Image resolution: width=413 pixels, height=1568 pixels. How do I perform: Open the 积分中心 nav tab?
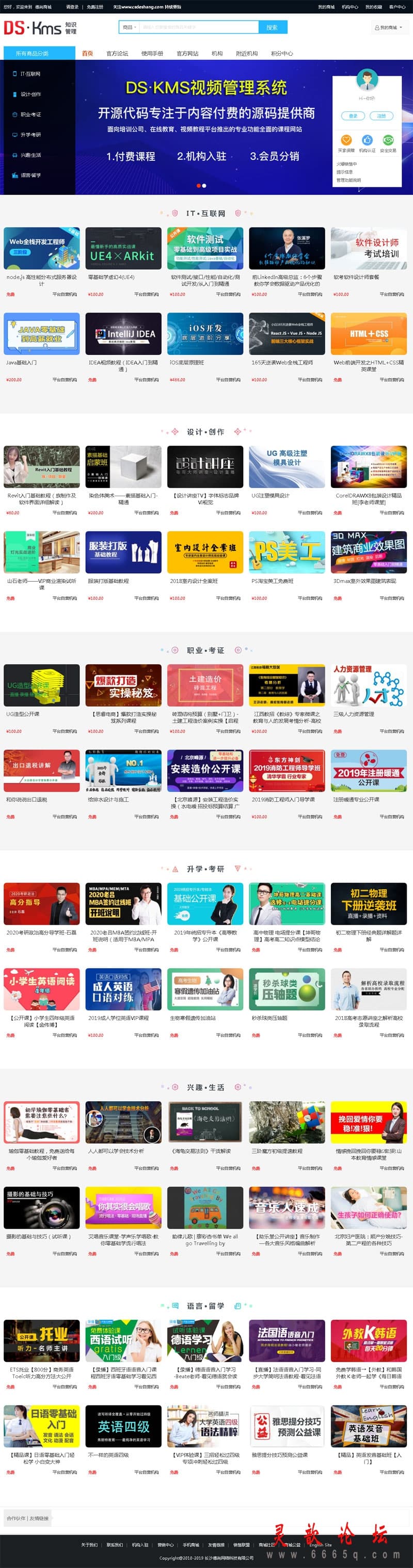(x=281, y=54)
